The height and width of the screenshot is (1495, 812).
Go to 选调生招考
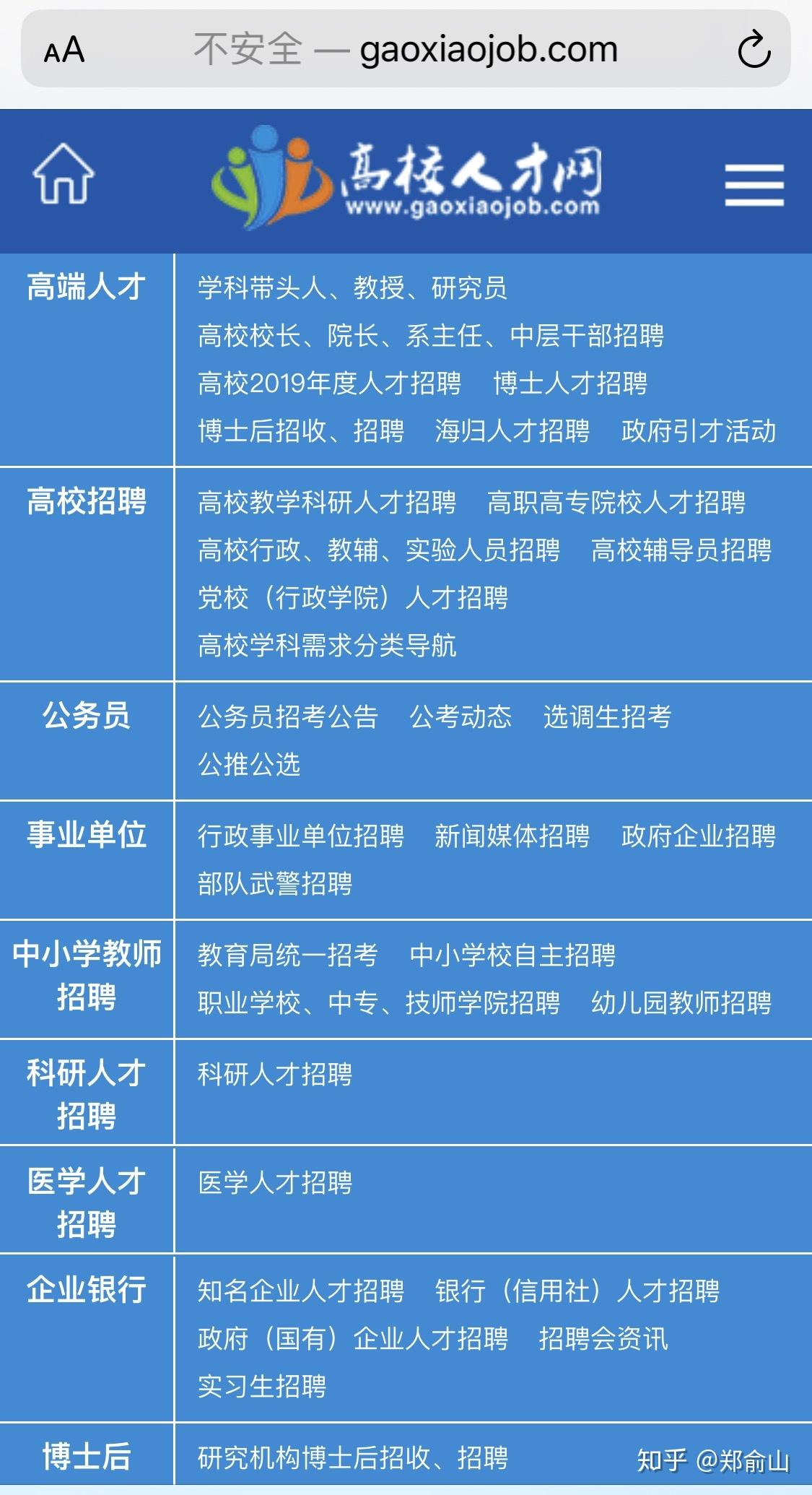pyautogui.click(x=608, y=716)
